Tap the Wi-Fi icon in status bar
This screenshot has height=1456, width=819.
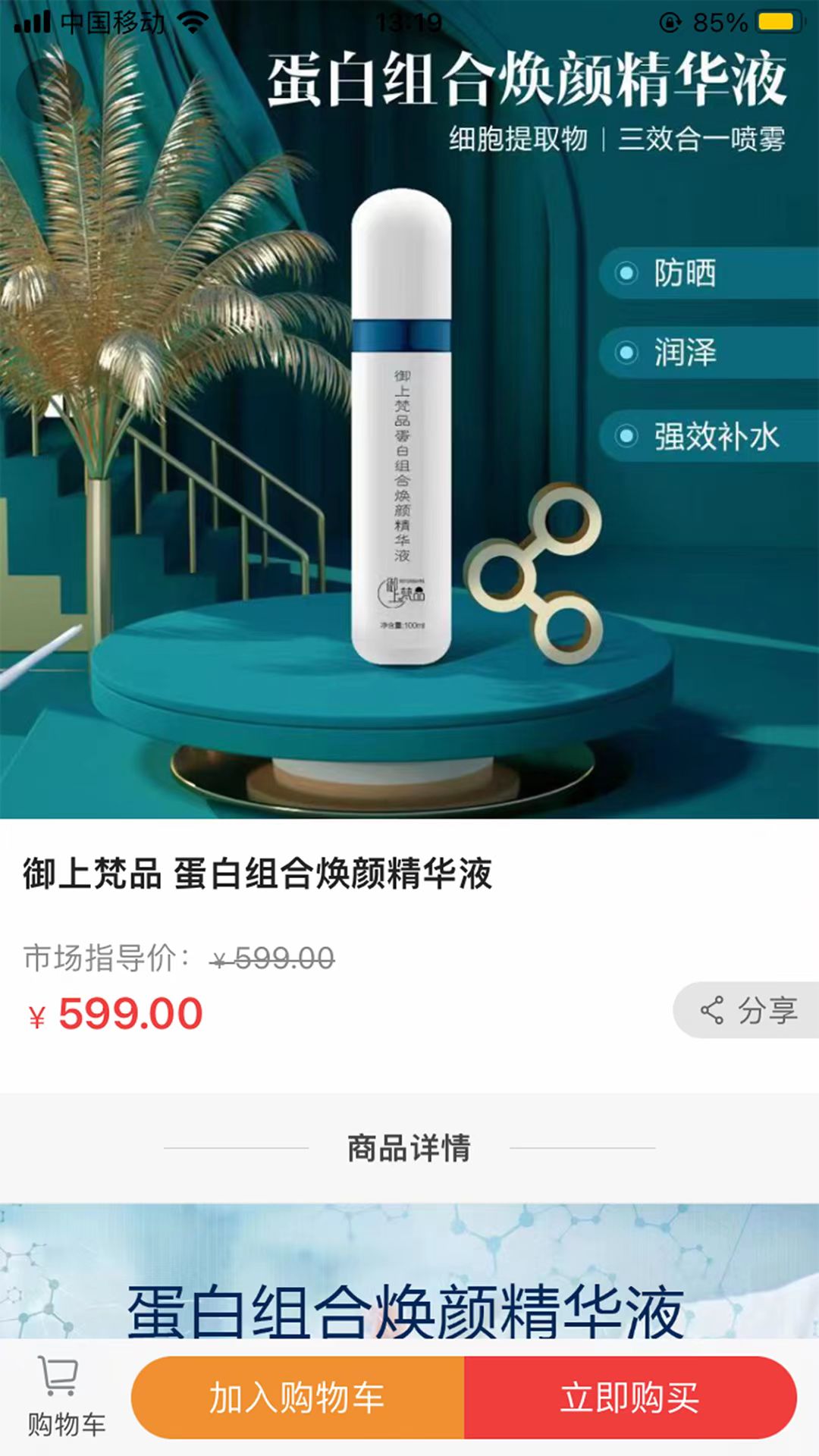[x=193, y=20]
